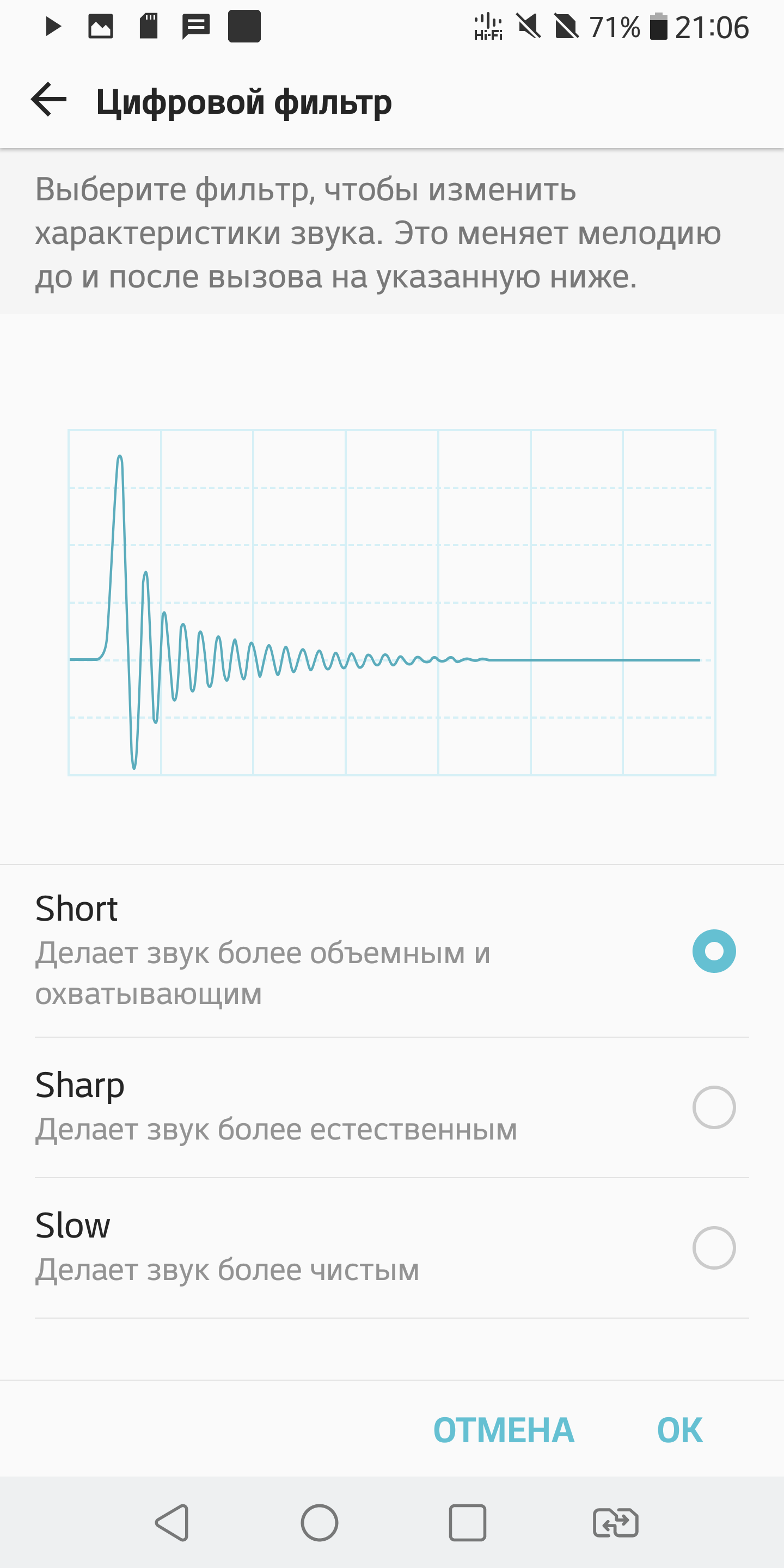Image resolution: width=784 pixels, height=1568 pixels.
Task: Pick the Slow filter option
Action: click(713, 1248)
